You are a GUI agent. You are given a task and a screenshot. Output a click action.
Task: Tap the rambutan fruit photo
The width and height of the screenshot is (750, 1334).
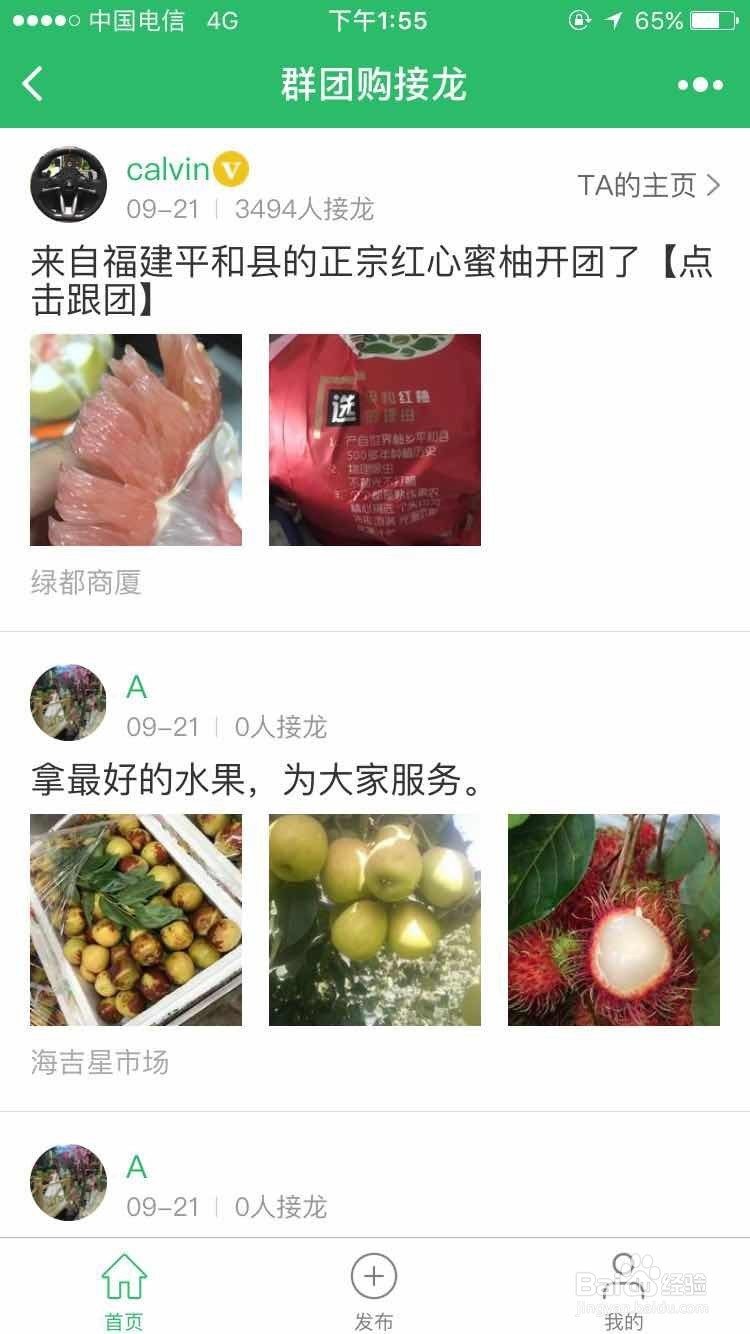613,919
